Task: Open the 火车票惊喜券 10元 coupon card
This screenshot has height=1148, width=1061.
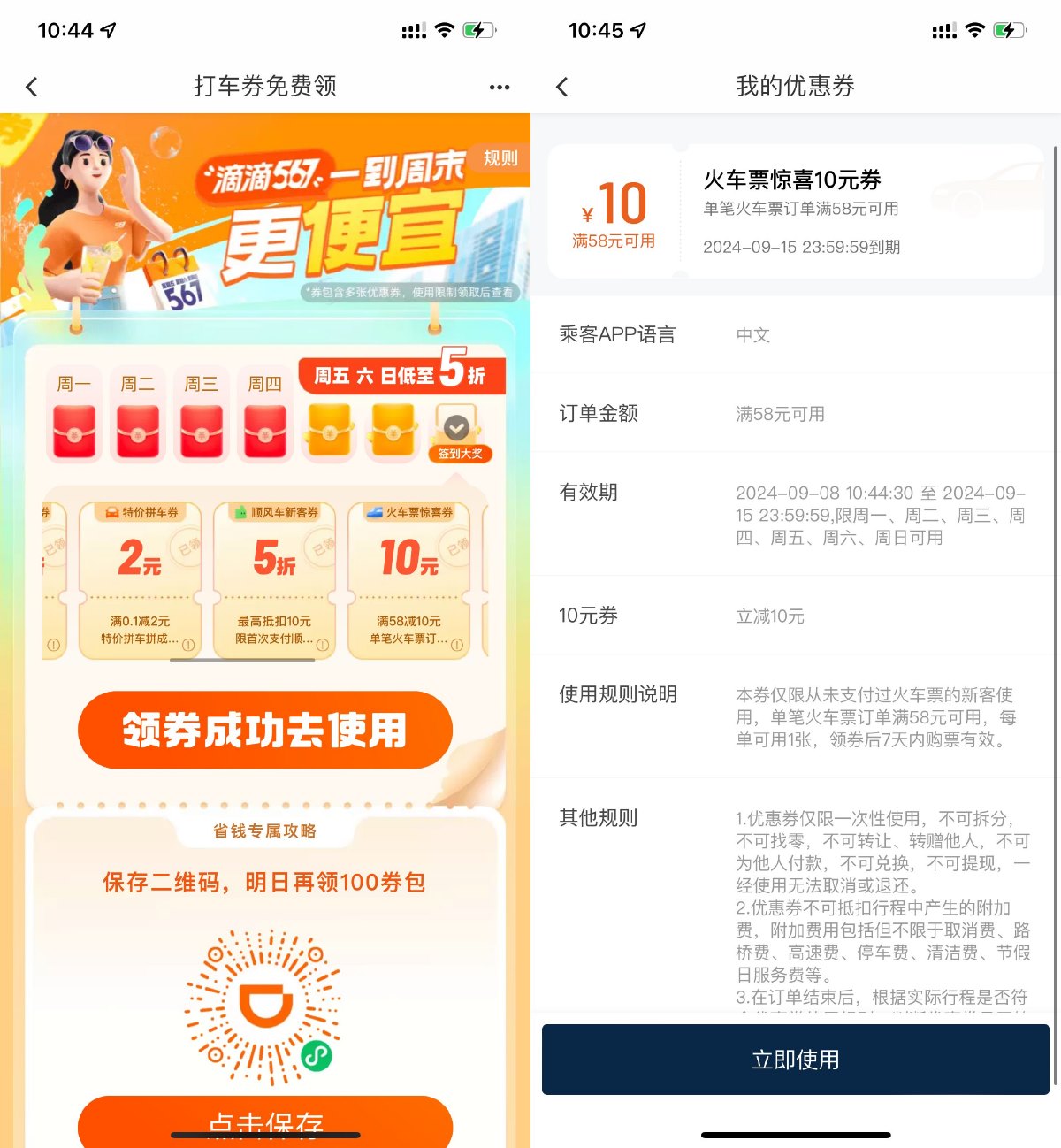Action: pos(408,579)
